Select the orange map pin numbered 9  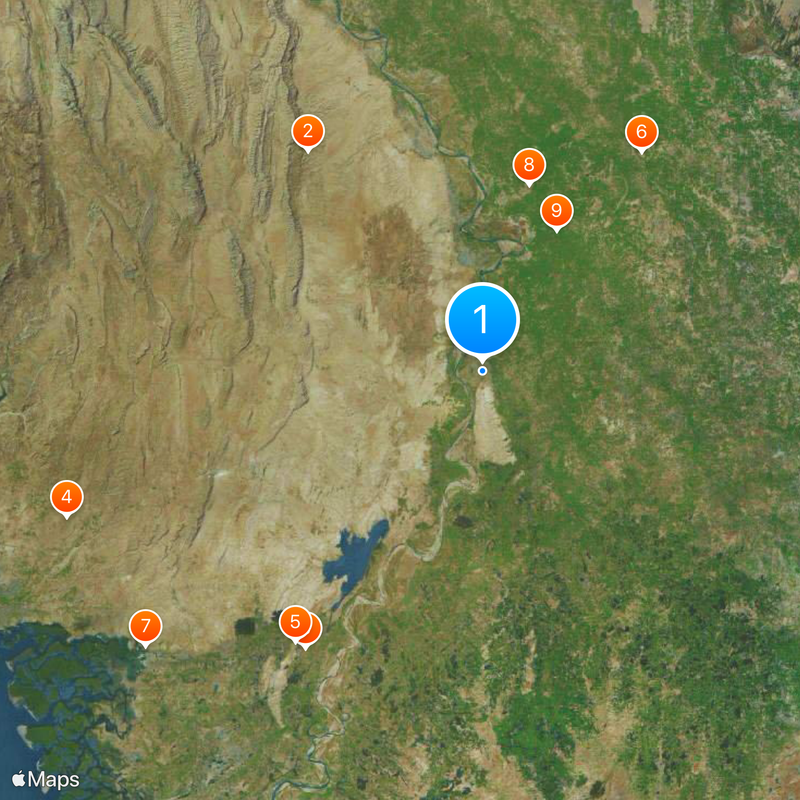pyautogui.click(x=557, y=211)
